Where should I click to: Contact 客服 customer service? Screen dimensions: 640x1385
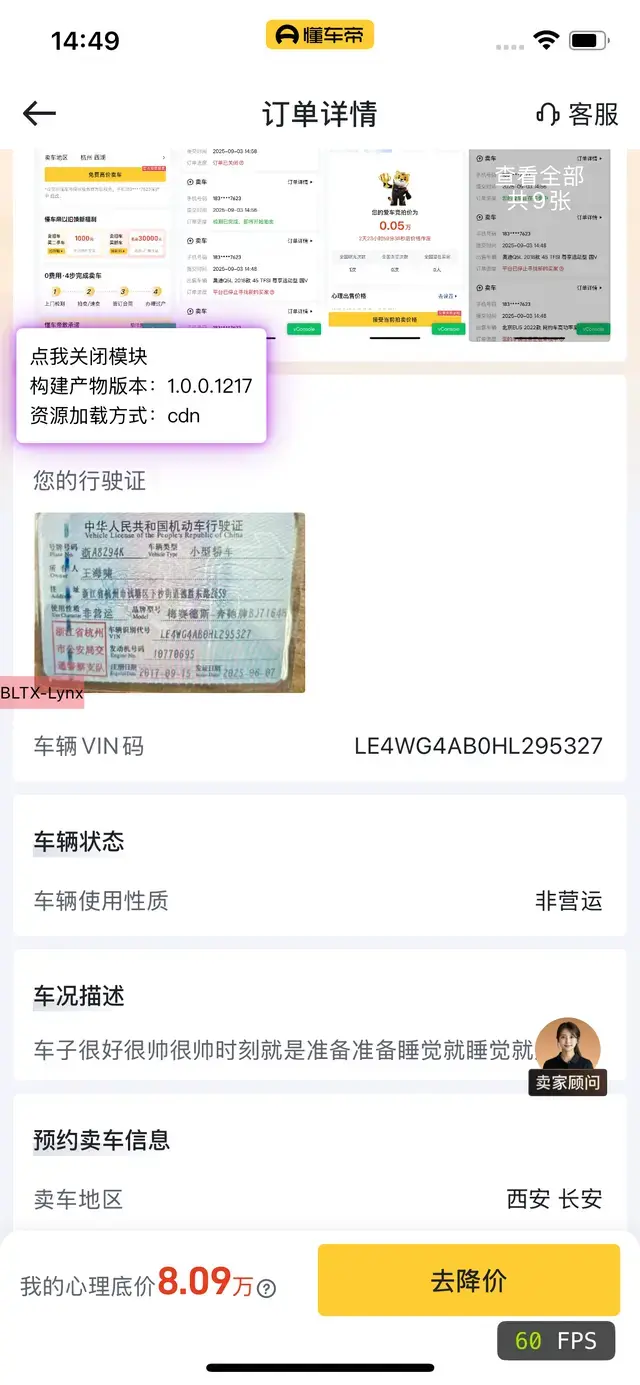[x=578, y=114]
